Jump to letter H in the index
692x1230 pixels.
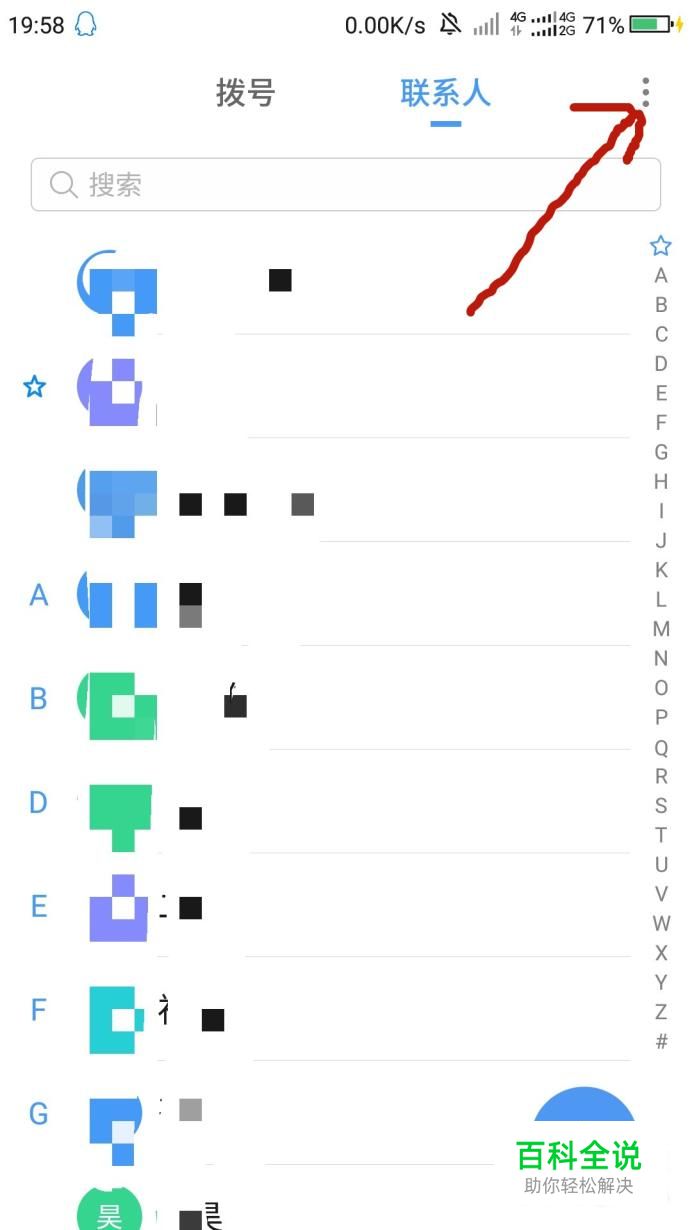661,482
